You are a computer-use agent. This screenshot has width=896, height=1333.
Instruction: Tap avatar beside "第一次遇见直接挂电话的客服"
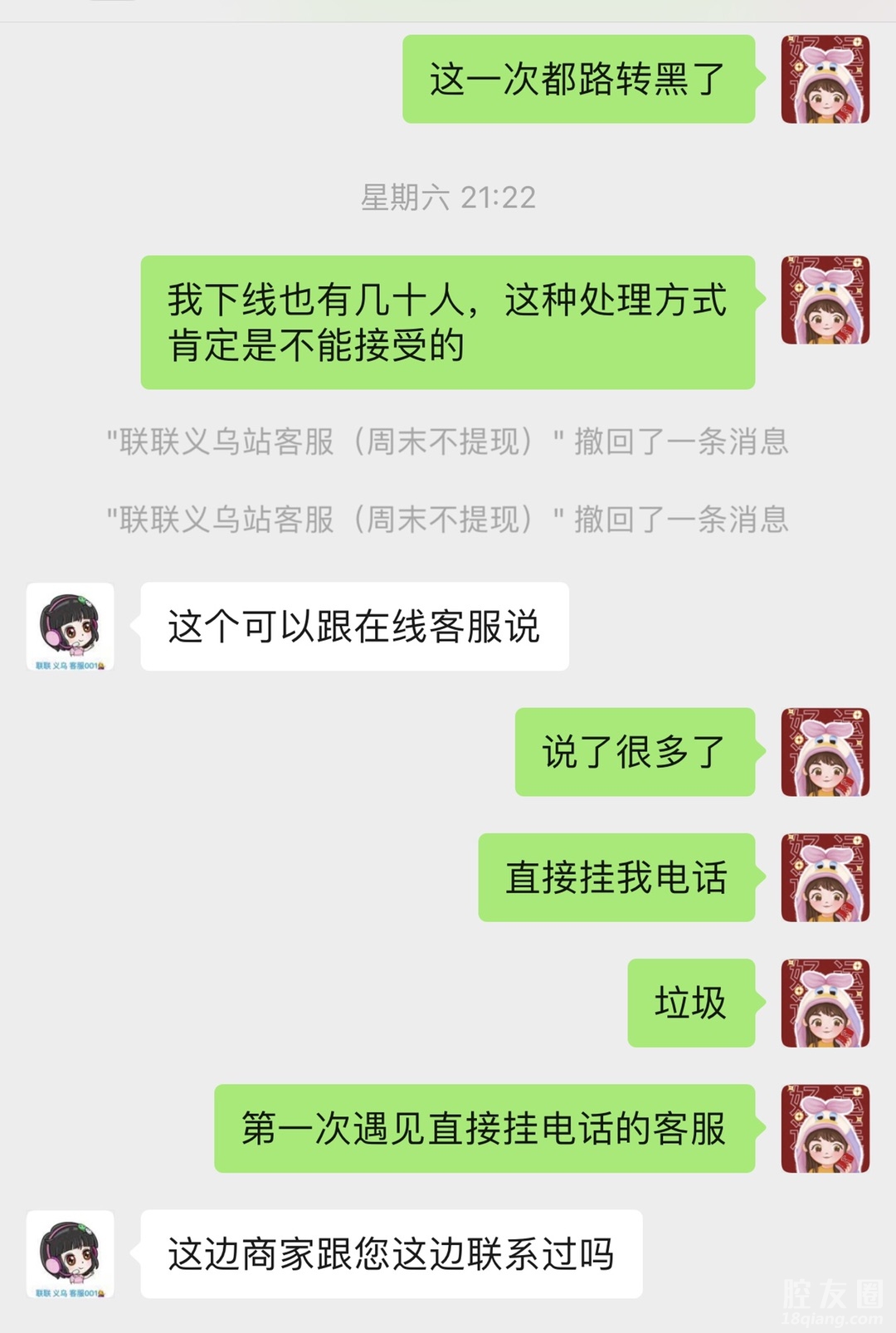[x=825, y=1128]
